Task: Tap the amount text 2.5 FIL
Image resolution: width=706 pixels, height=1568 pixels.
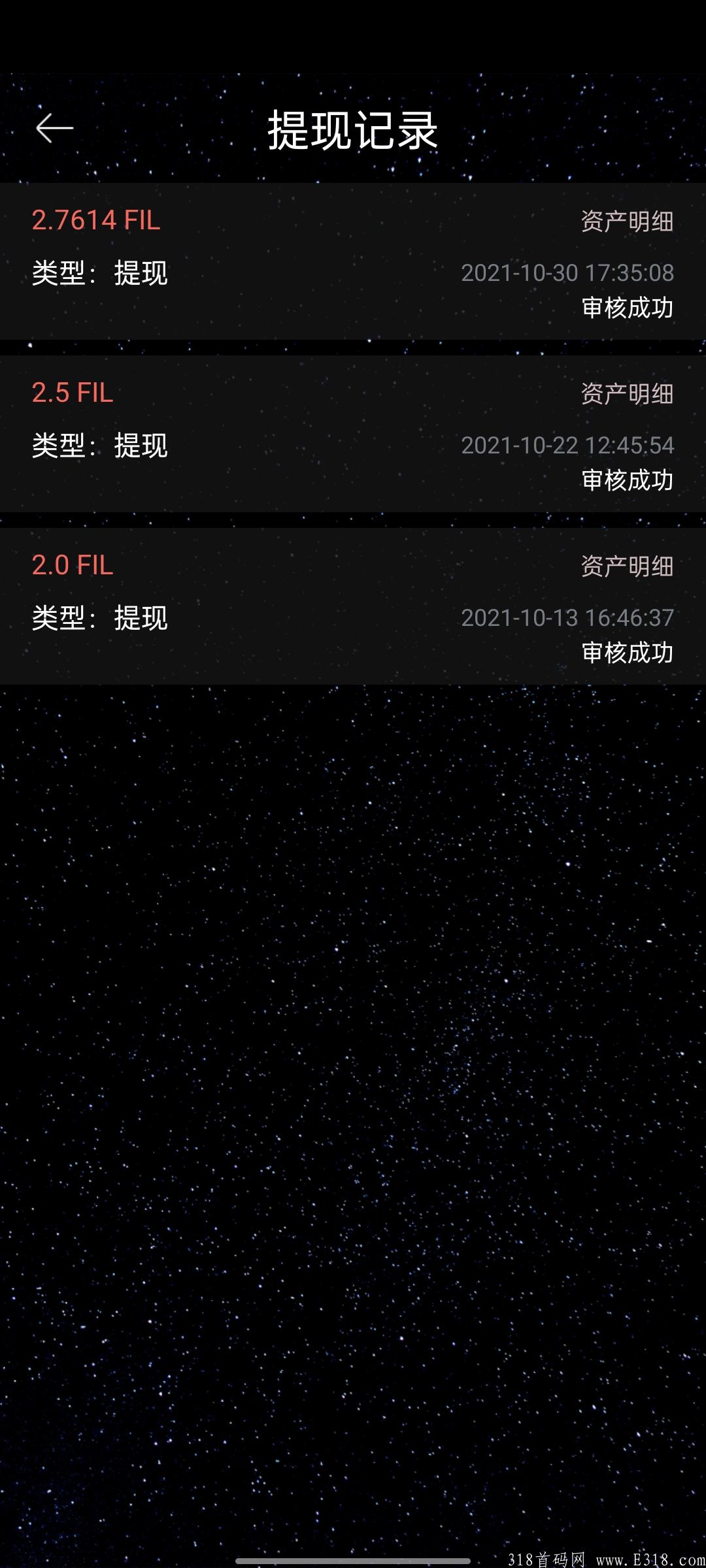Action: point(72,393)
